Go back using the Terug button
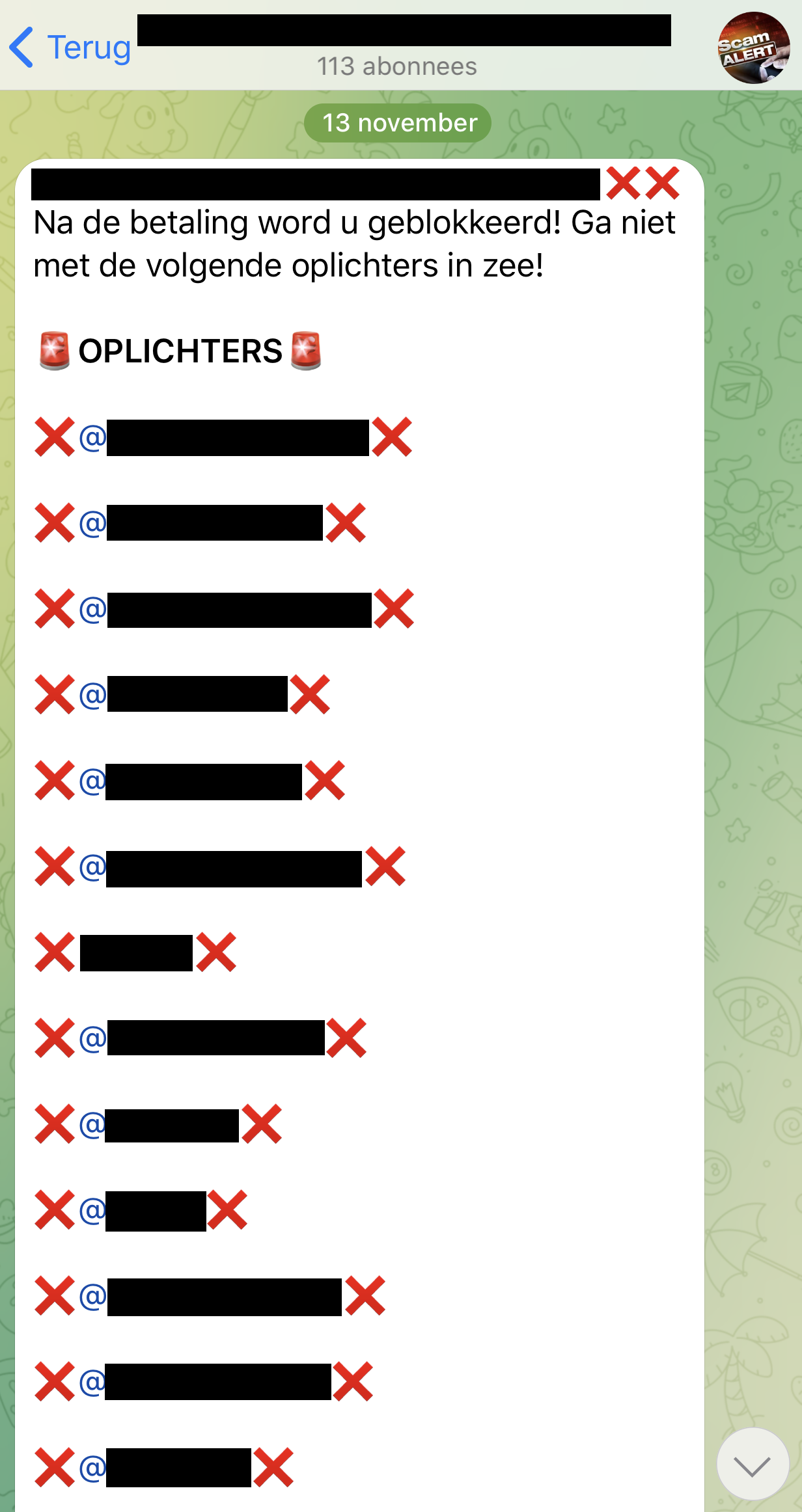The image size is (802, 1512). tap(70, 47)
